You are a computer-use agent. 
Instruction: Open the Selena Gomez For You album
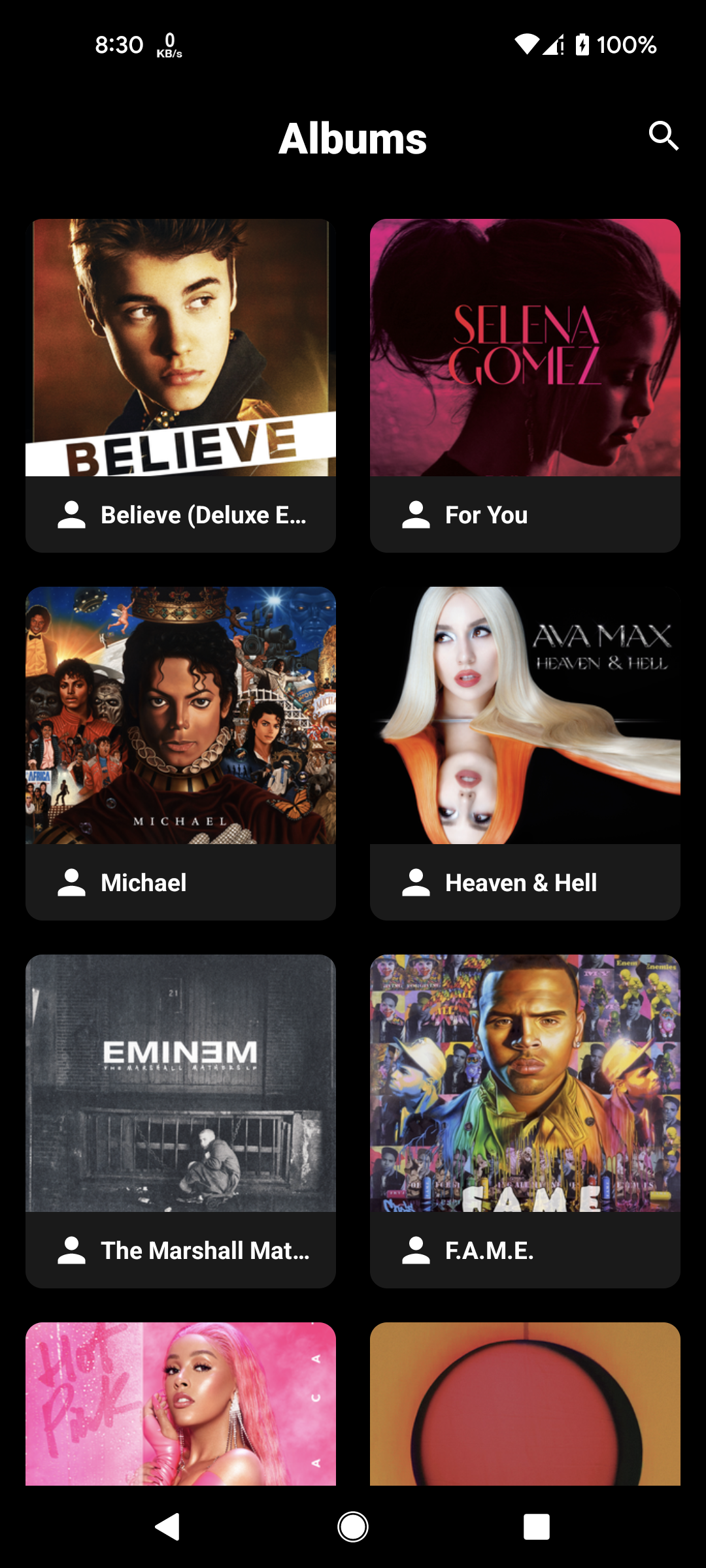click(x=525, y=350)
